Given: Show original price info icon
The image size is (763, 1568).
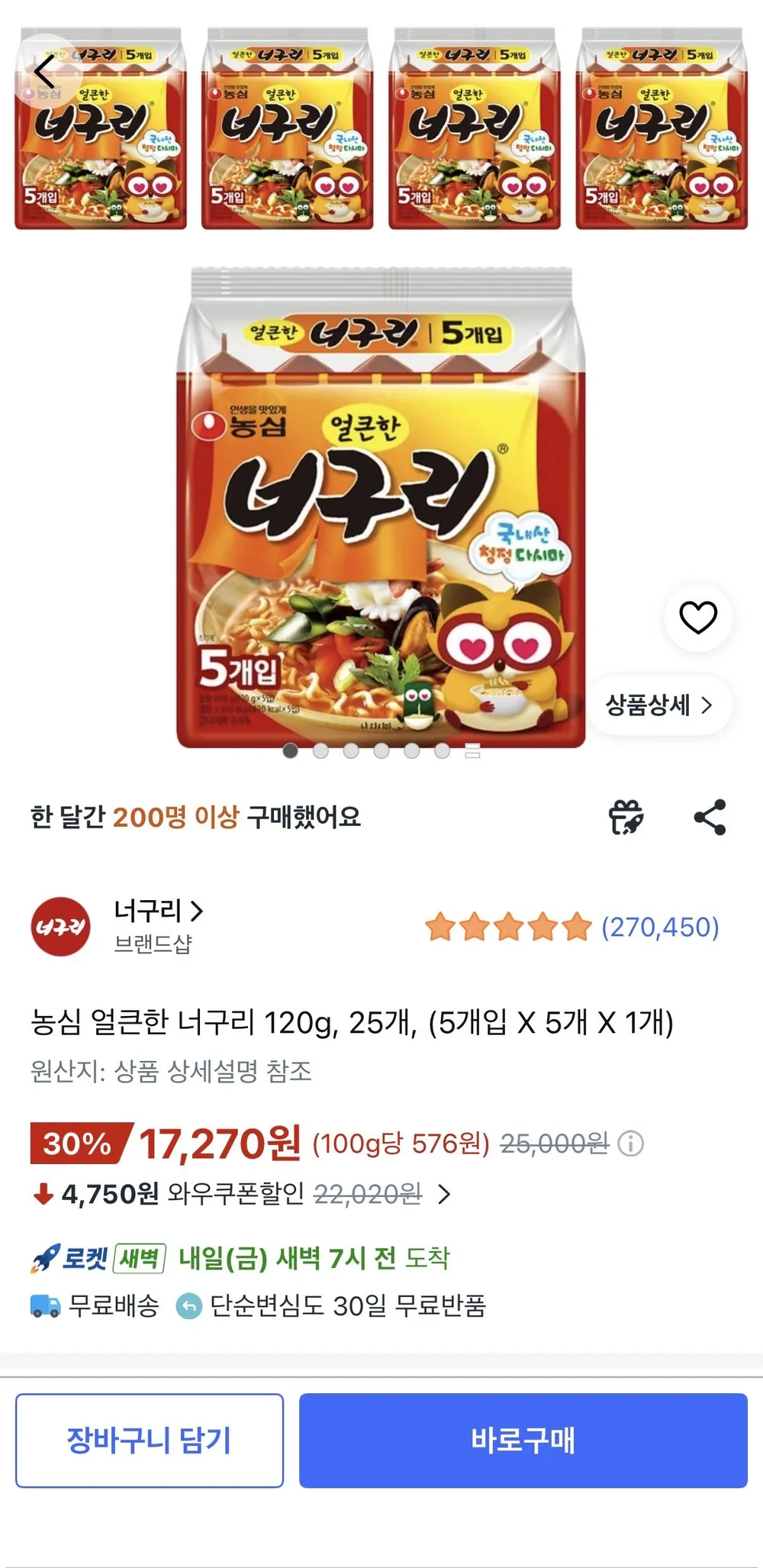Looking at the screenshot, I should pos(631,1144).
